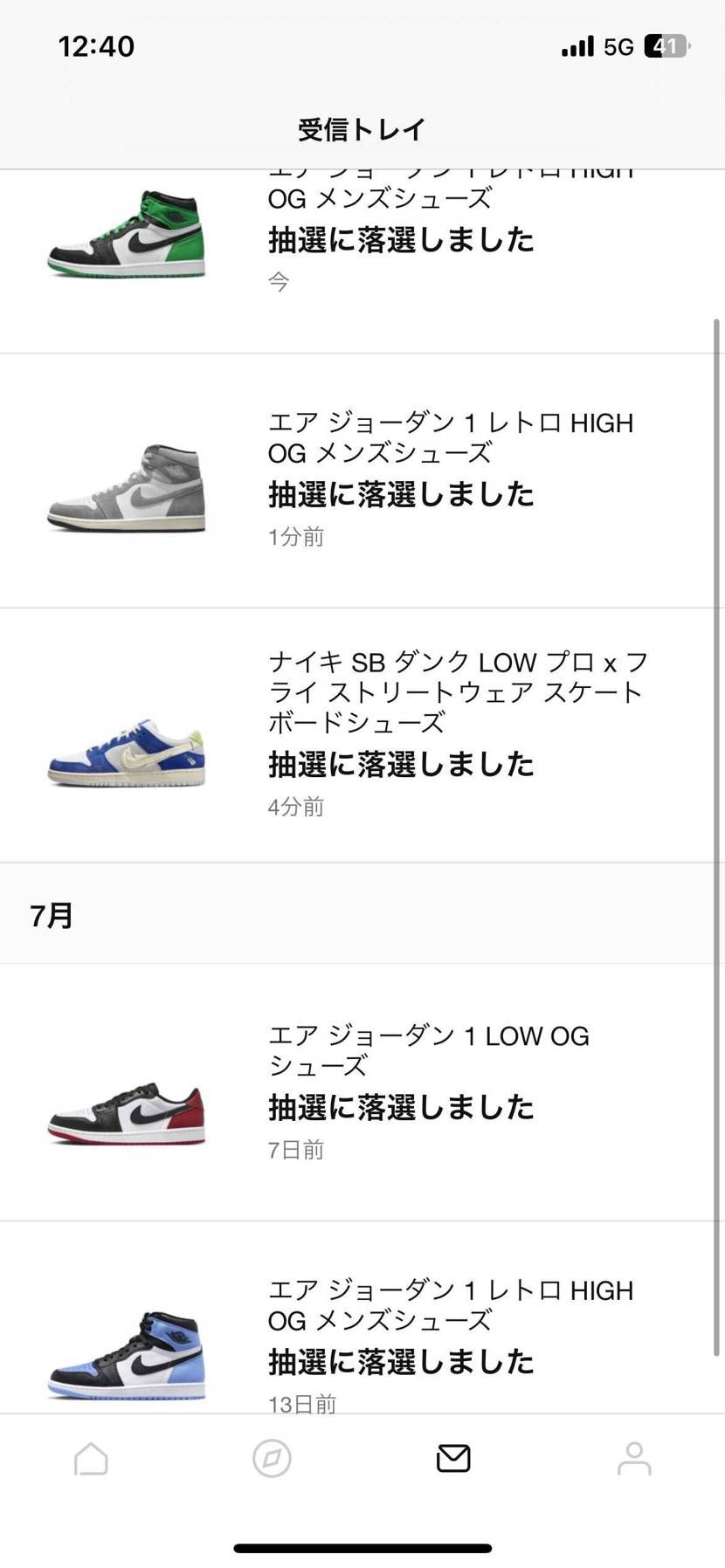Open the grey Jordan 抽選に落選しました message
Viewport: 725px width, 1568px height.
coord(401,493)
